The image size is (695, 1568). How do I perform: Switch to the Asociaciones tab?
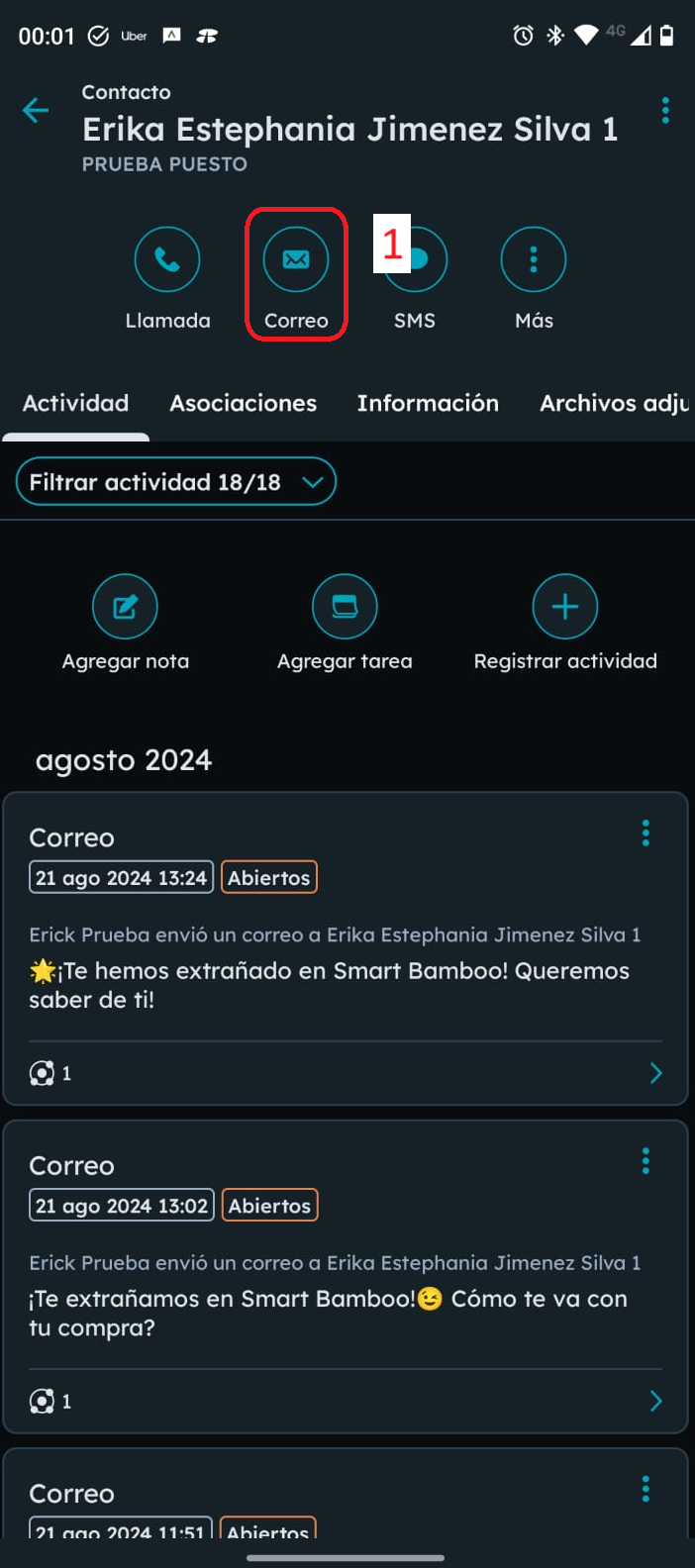(244, 404)
